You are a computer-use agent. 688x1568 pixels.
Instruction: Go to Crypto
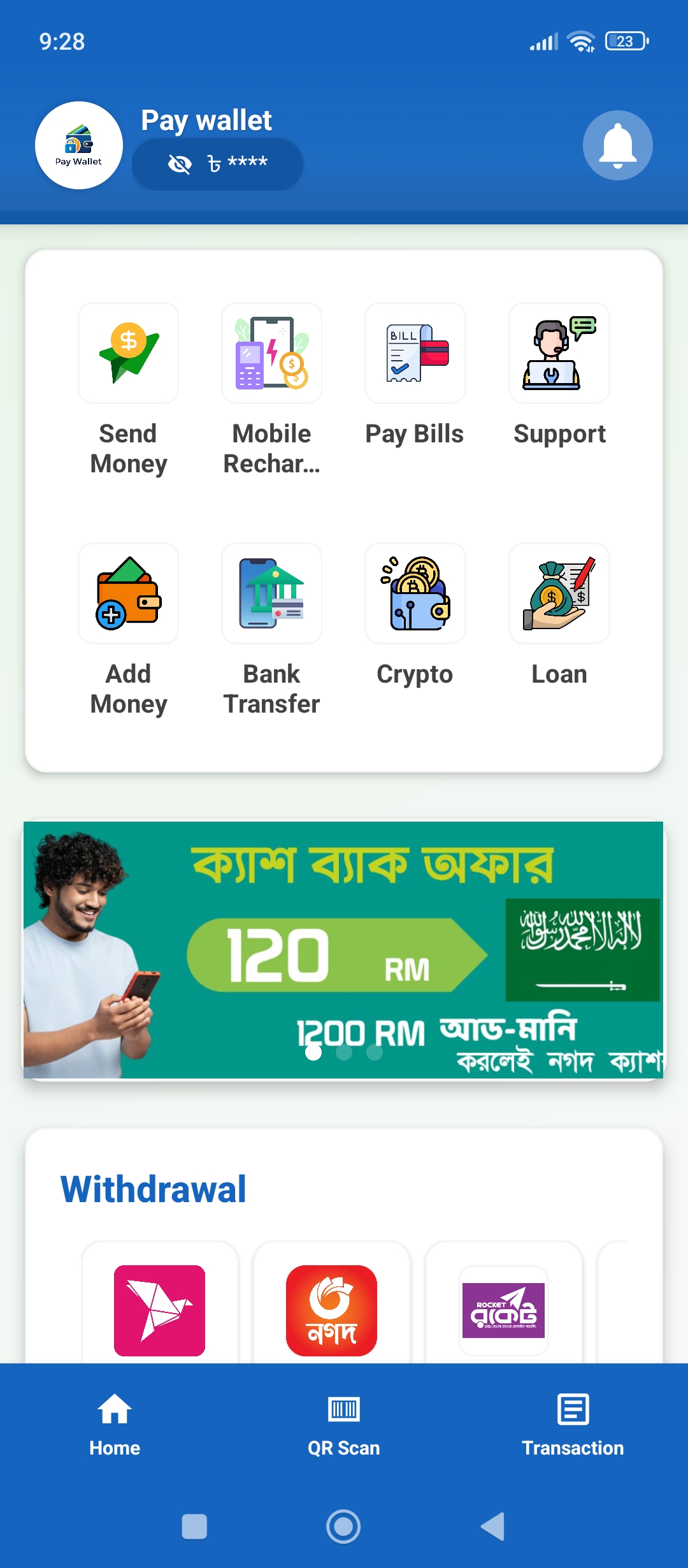(415, 594)
